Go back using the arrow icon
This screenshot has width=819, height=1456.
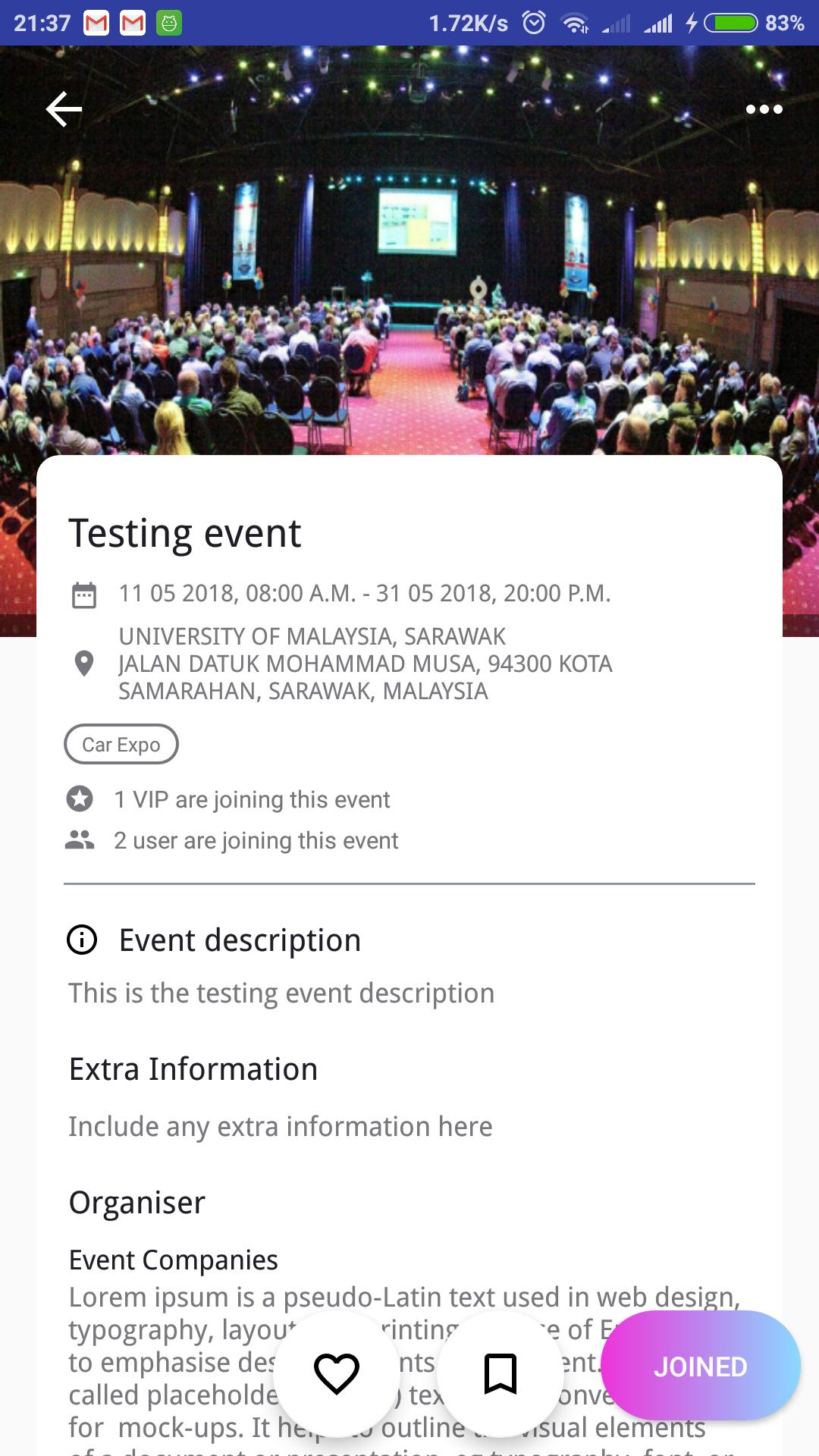64,108
